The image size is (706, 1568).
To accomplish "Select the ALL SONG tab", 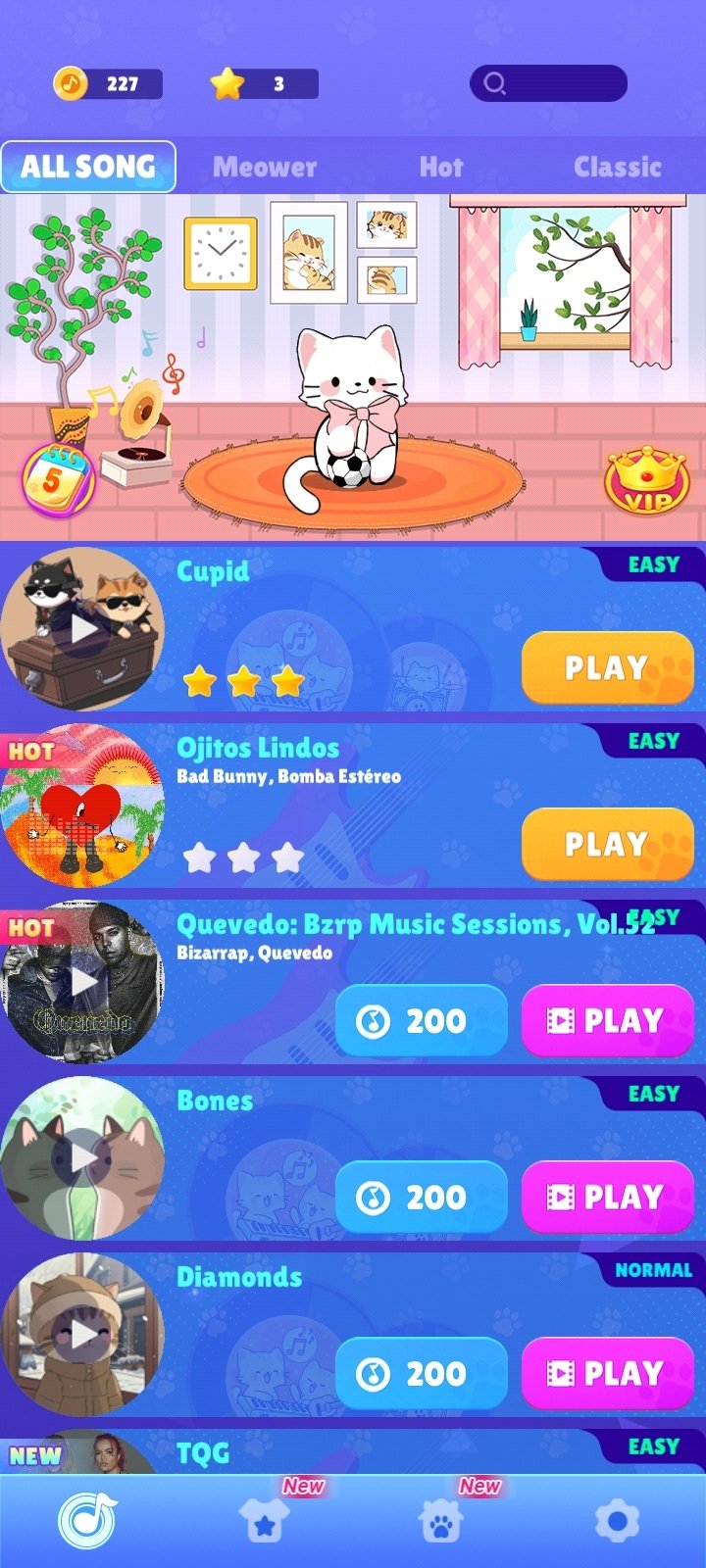I will pos(88,167).
